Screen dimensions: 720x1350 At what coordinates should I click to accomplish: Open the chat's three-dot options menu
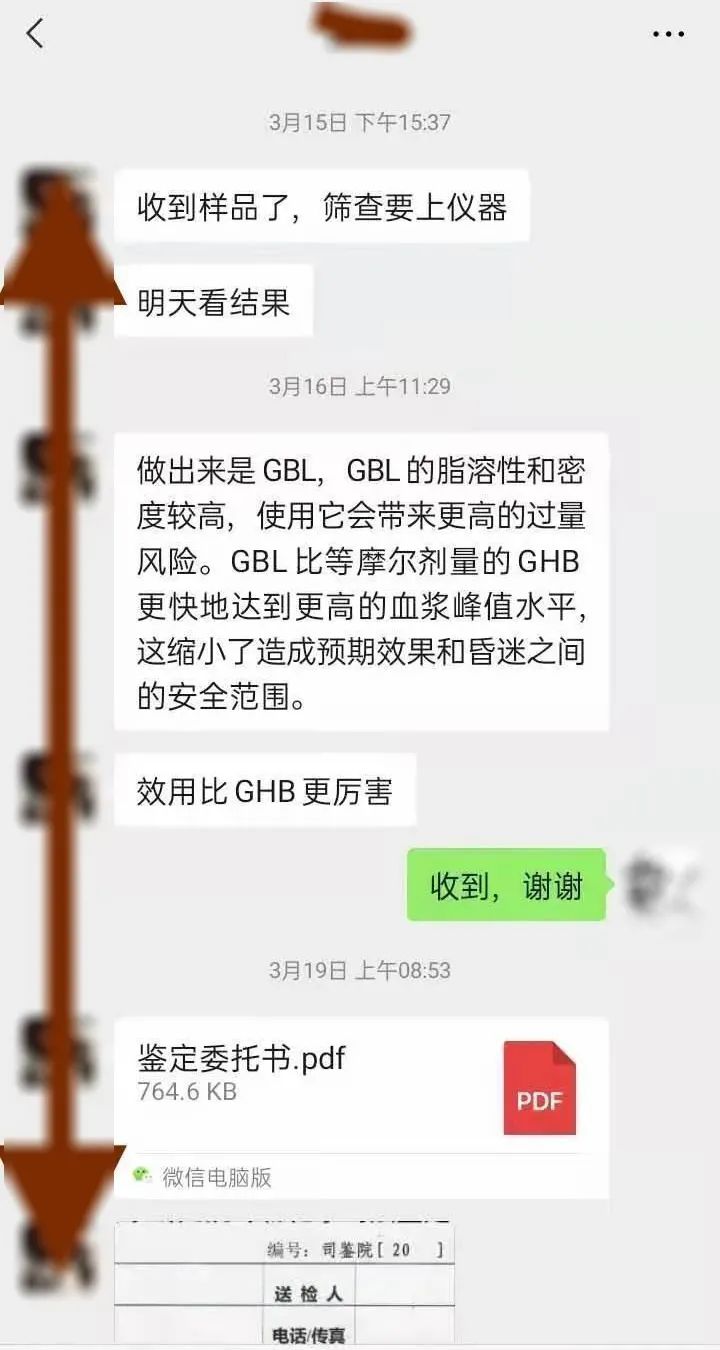pos(668,34)
